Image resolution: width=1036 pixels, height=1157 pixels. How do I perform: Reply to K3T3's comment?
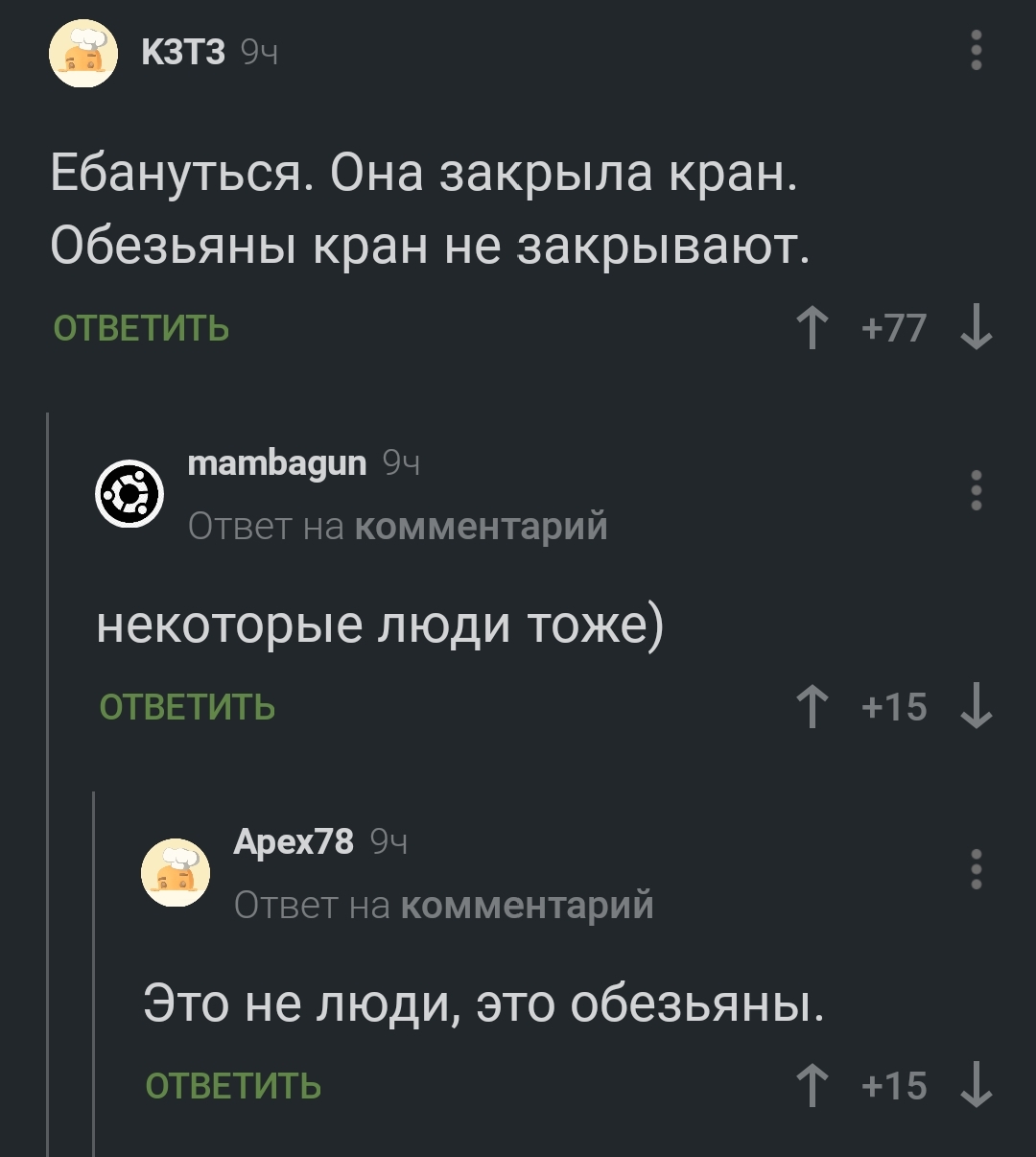point(142,328)
